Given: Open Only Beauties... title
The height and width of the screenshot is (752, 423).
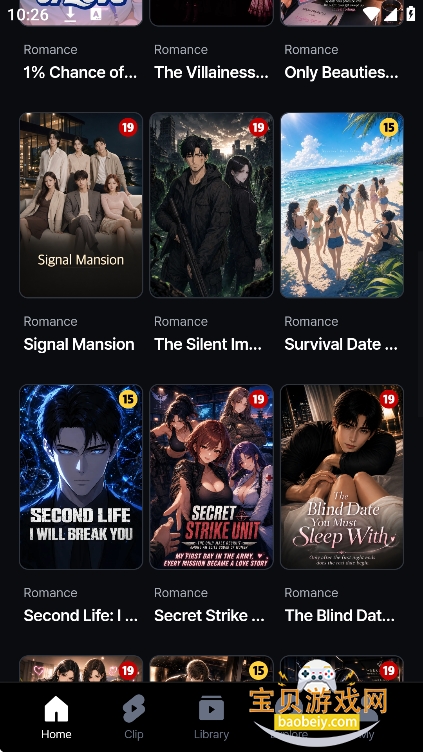Looking at the screenshot, I should [x=341, y=72].
